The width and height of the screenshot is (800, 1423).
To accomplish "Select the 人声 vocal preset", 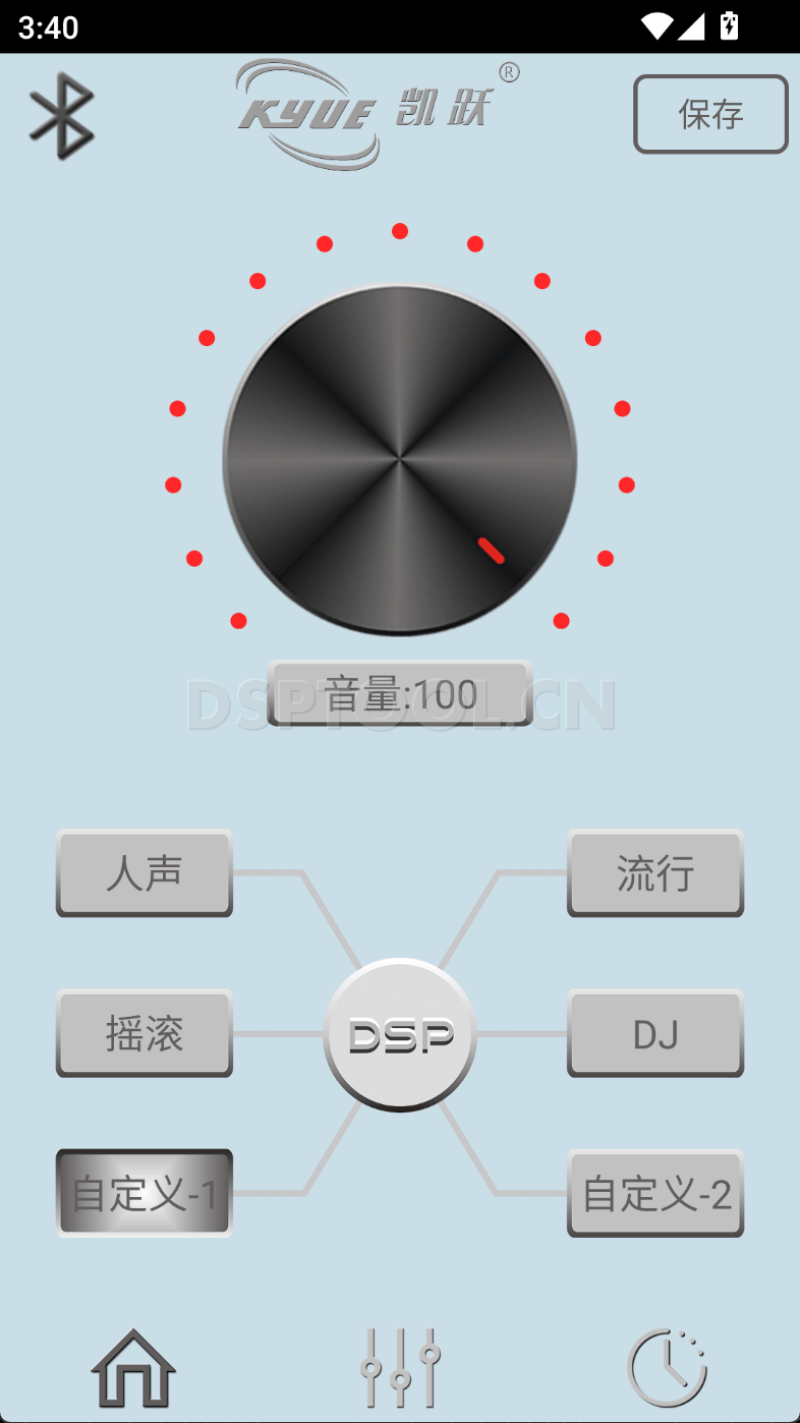I will [143, 873].
